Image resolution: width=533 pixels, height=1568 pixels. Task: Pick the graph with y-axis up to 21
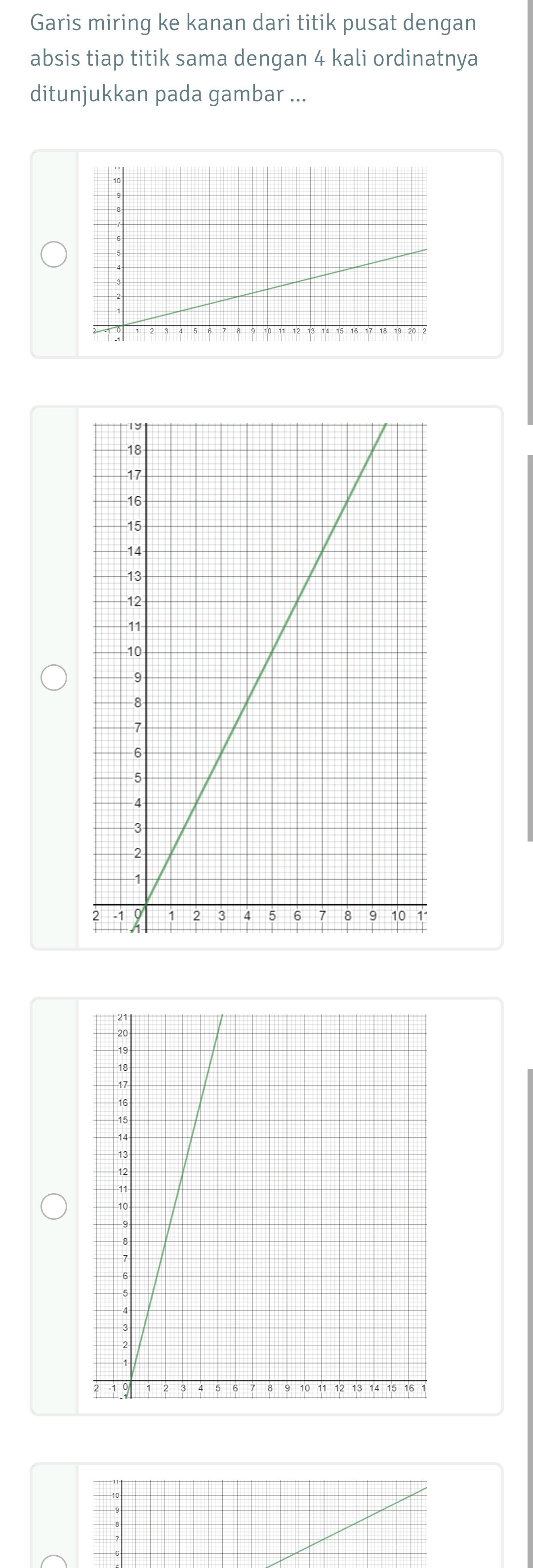pos(54,1206)
